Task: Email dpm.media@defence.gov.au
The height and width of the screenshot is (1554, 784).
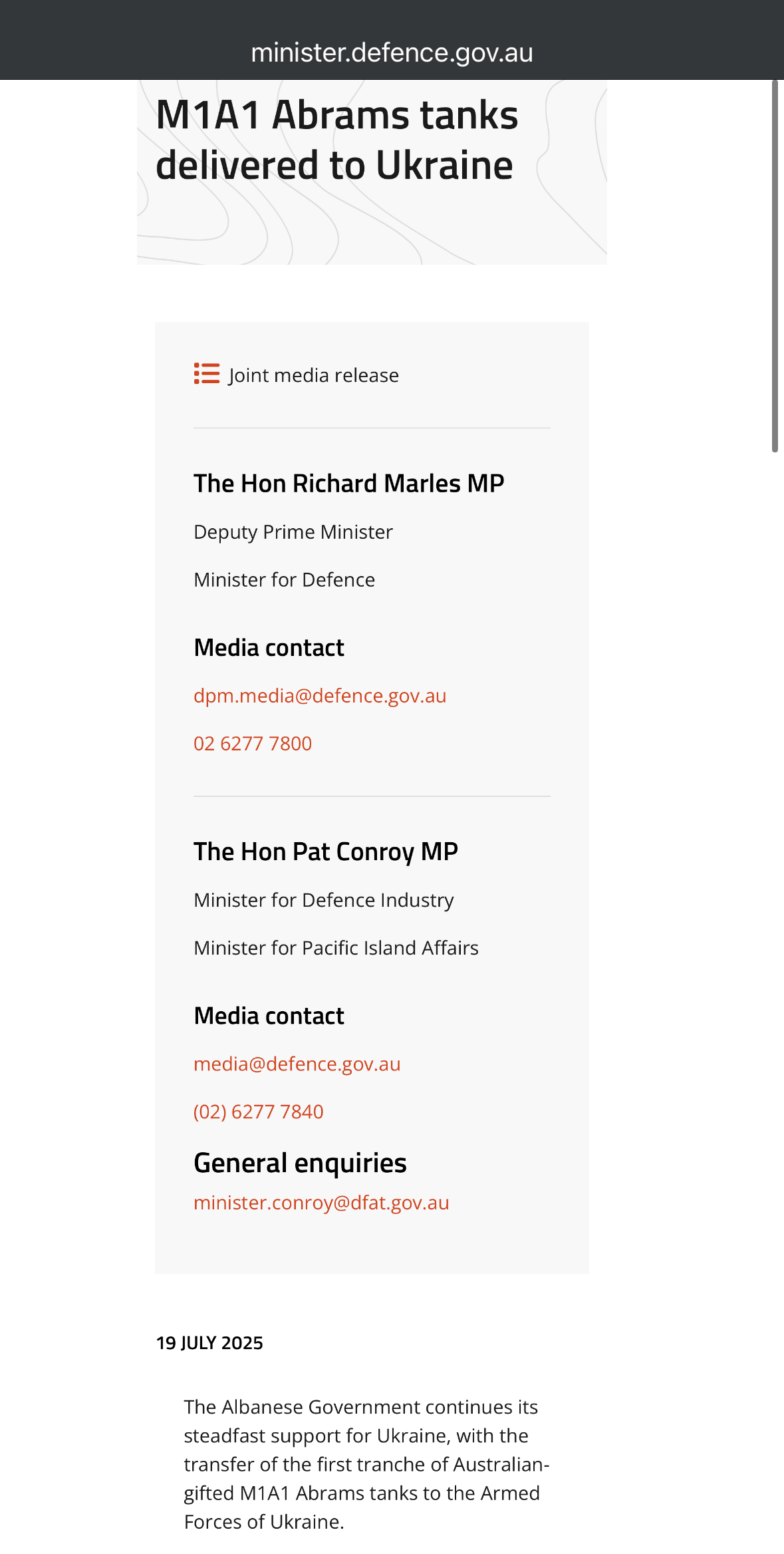Action: click(x=320, y=696)
